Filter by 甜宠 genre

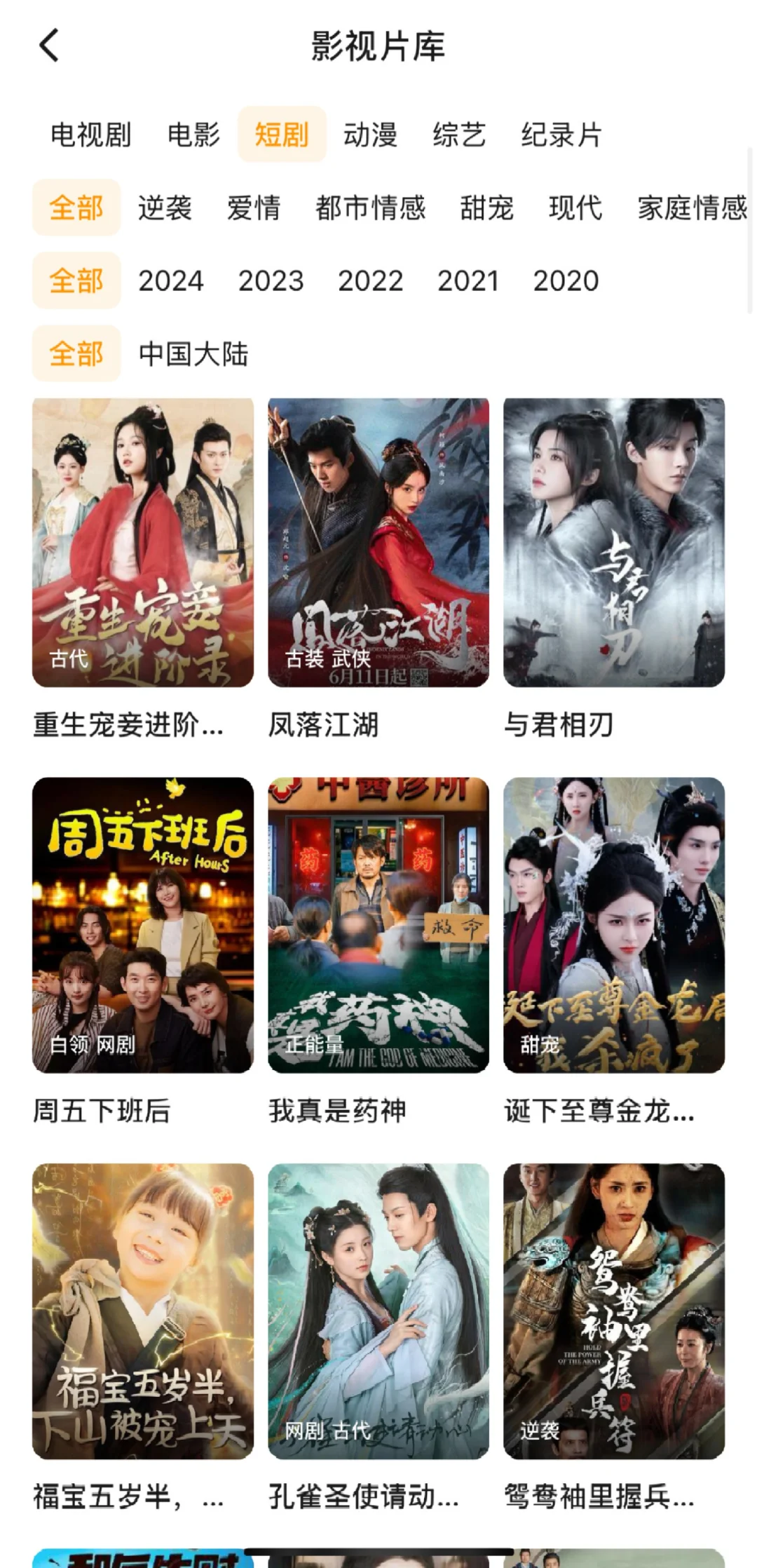tap(487, 208)
